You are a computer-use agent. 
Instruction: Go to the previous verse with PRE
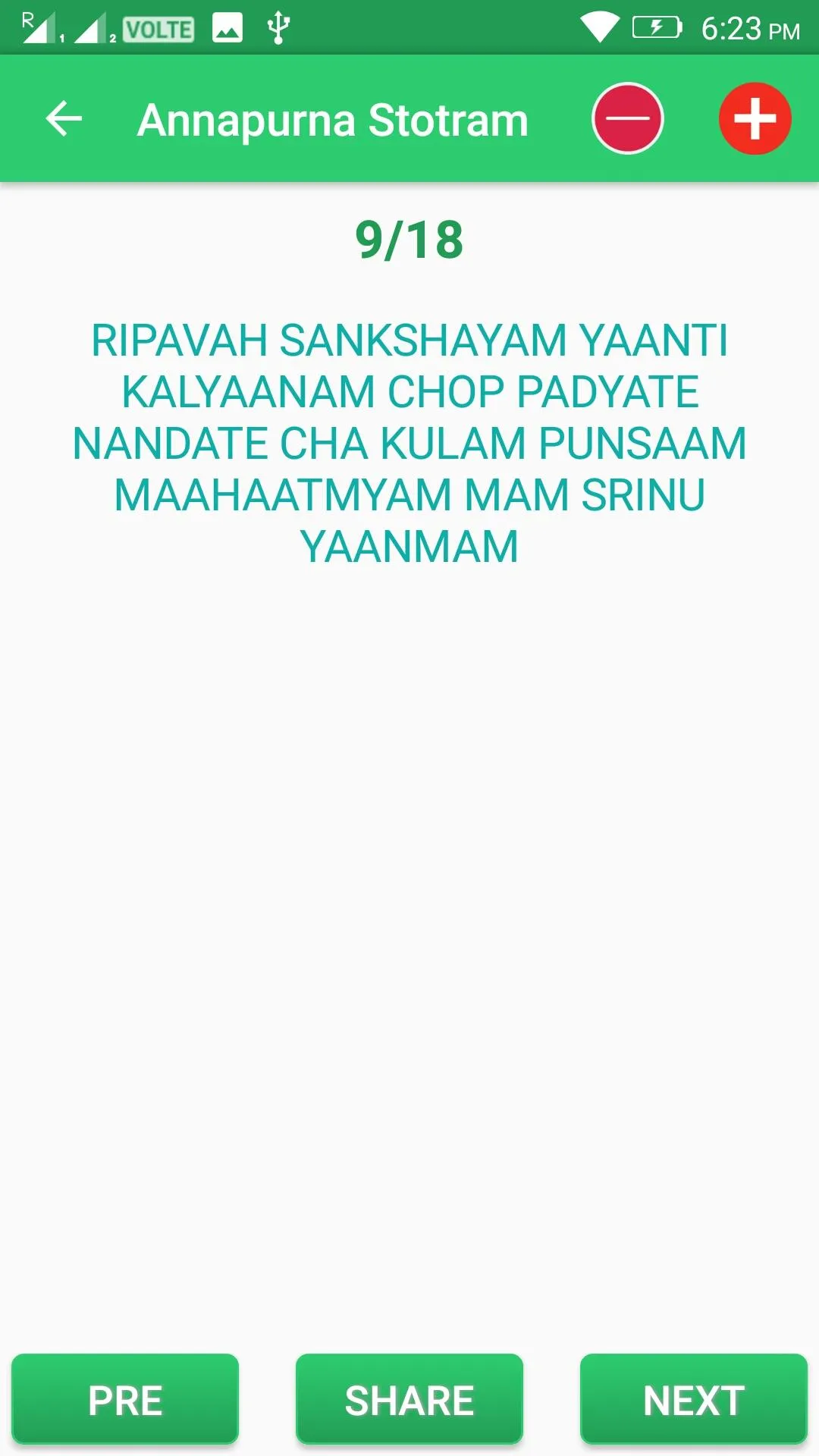click(x=125, y=1400)
